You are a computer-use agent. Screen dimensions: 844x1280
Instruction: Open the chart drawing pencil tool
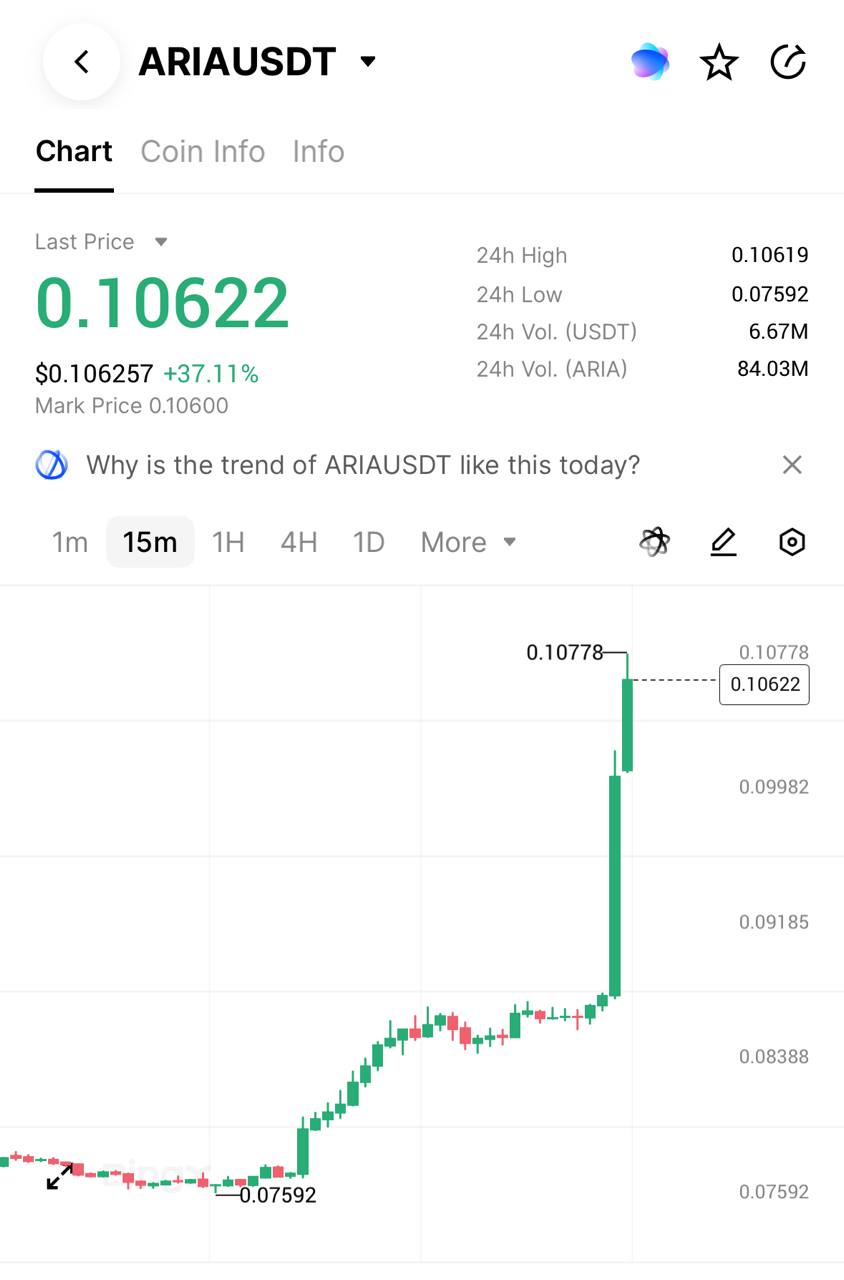[723, 542]
